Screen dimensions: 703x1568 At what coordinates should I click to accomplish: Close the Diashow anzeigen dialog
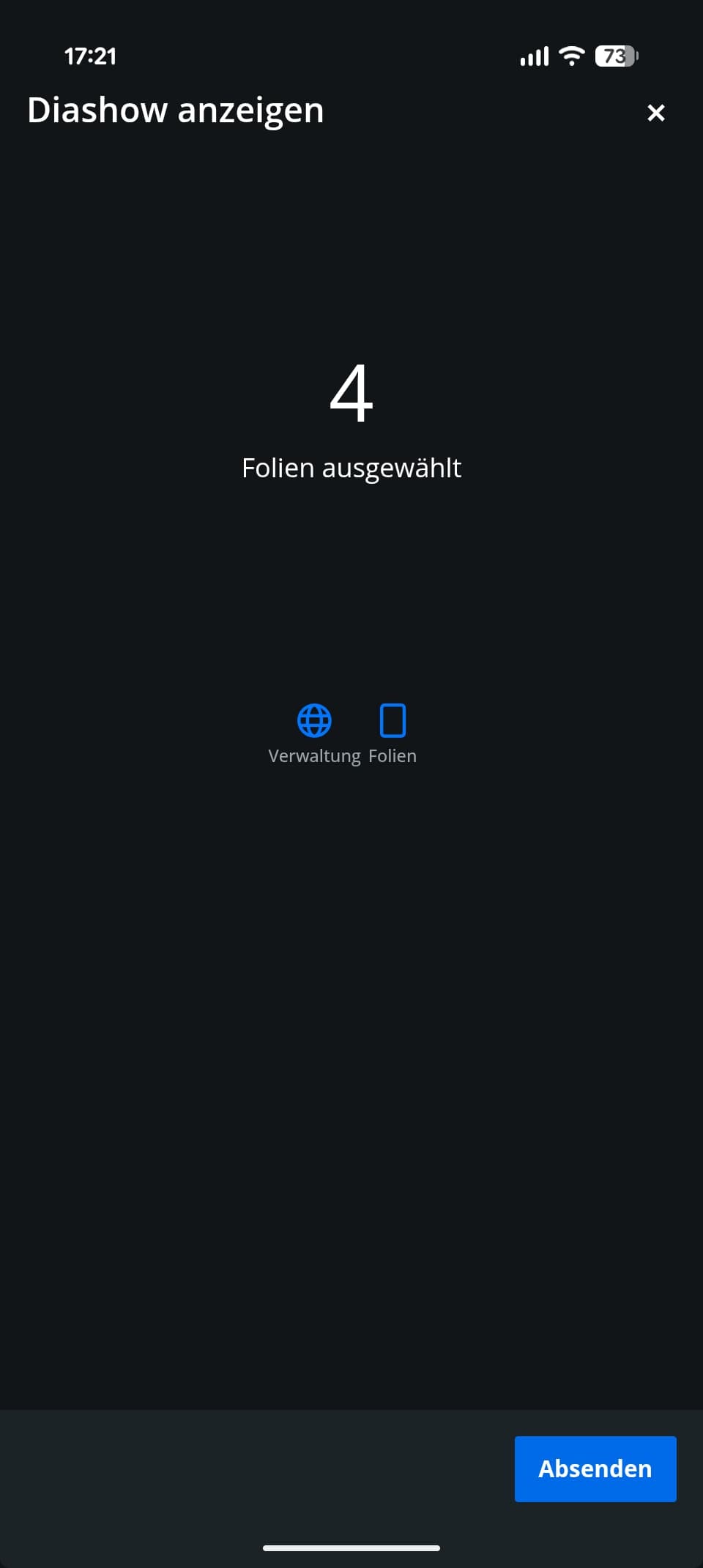point(655,113)
